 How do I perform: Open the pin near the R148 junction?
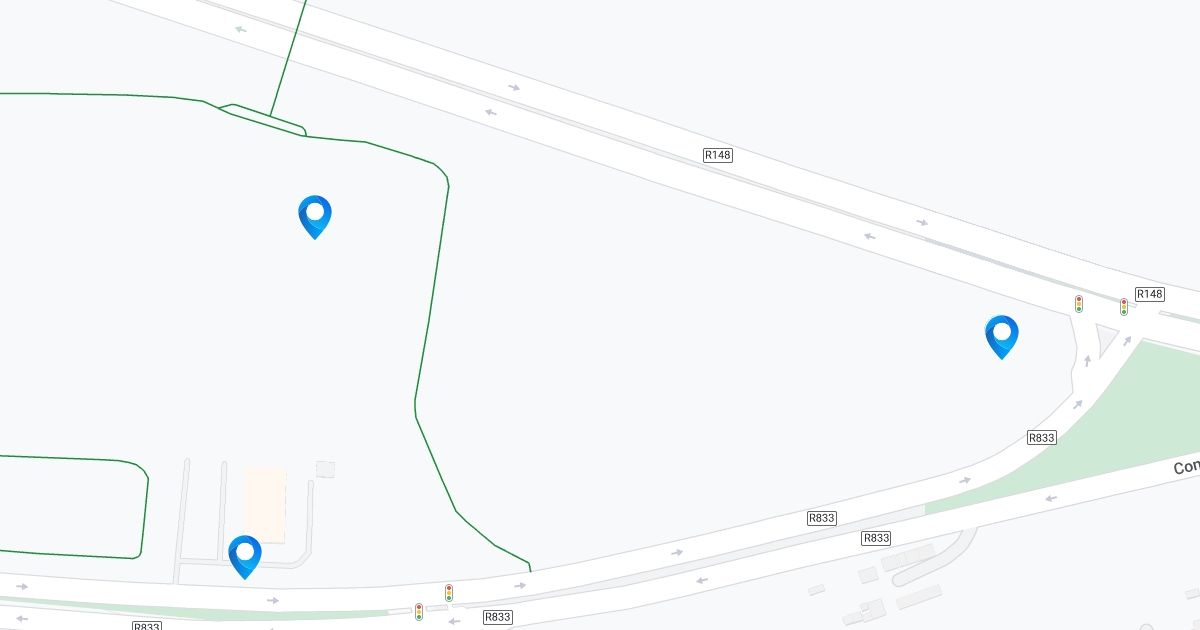pos(1001,335)
